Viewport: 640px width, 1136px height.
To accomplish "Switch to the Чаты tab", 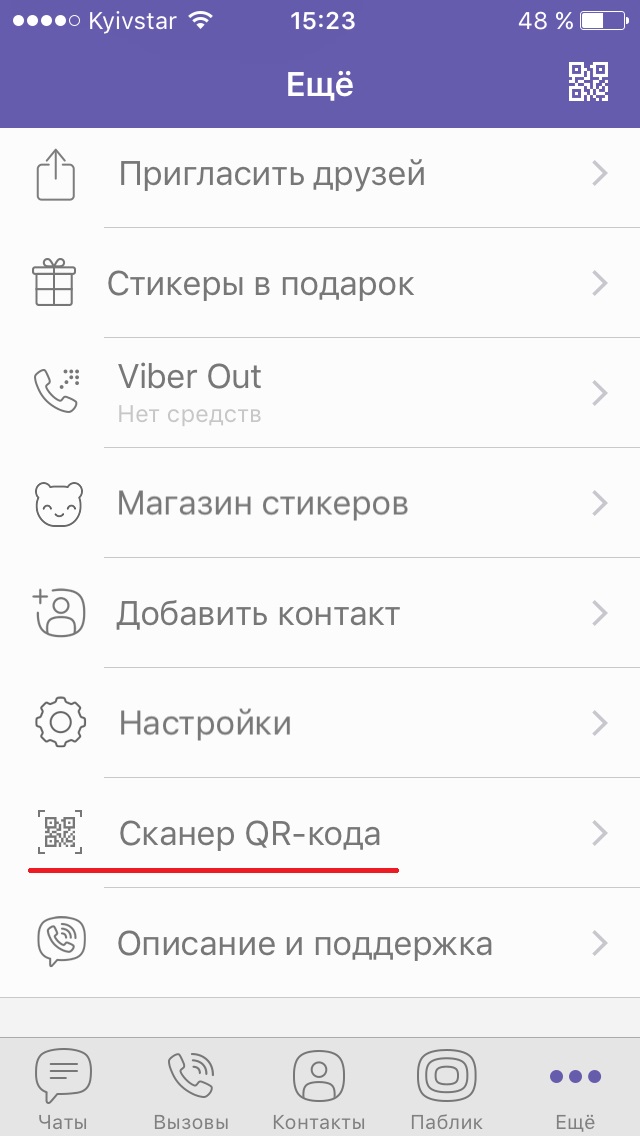I will click(x=62, y=1088).
